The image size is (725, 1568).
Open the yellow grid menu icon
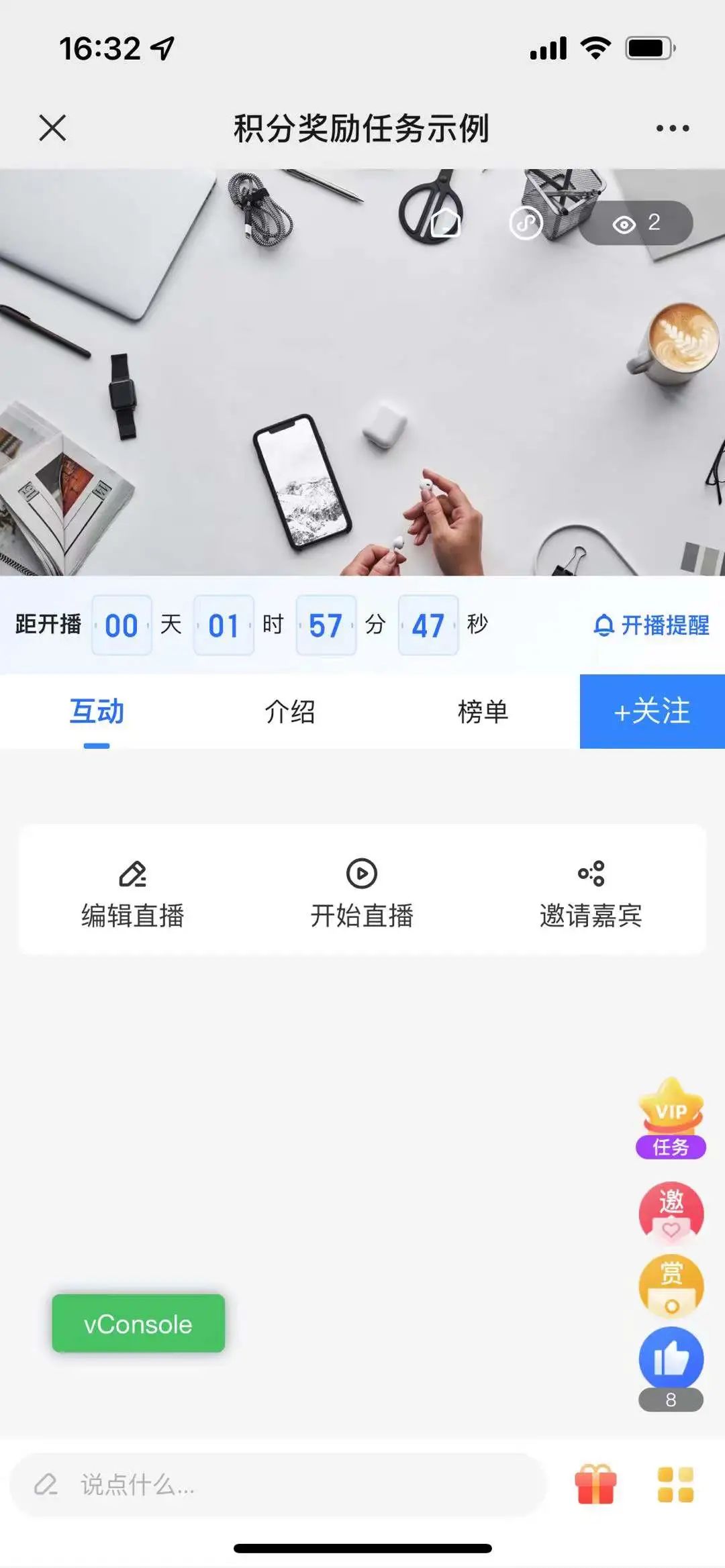675,1484
